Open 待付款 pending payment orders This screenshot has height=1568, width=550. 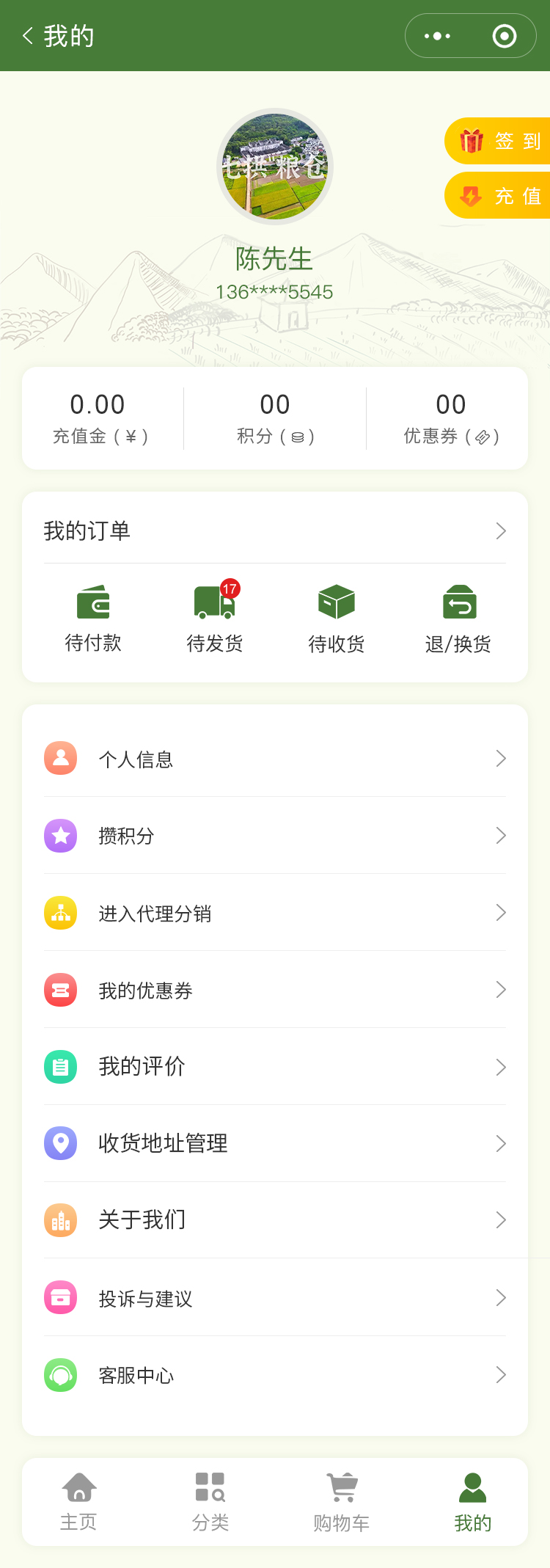pos(93,620)
